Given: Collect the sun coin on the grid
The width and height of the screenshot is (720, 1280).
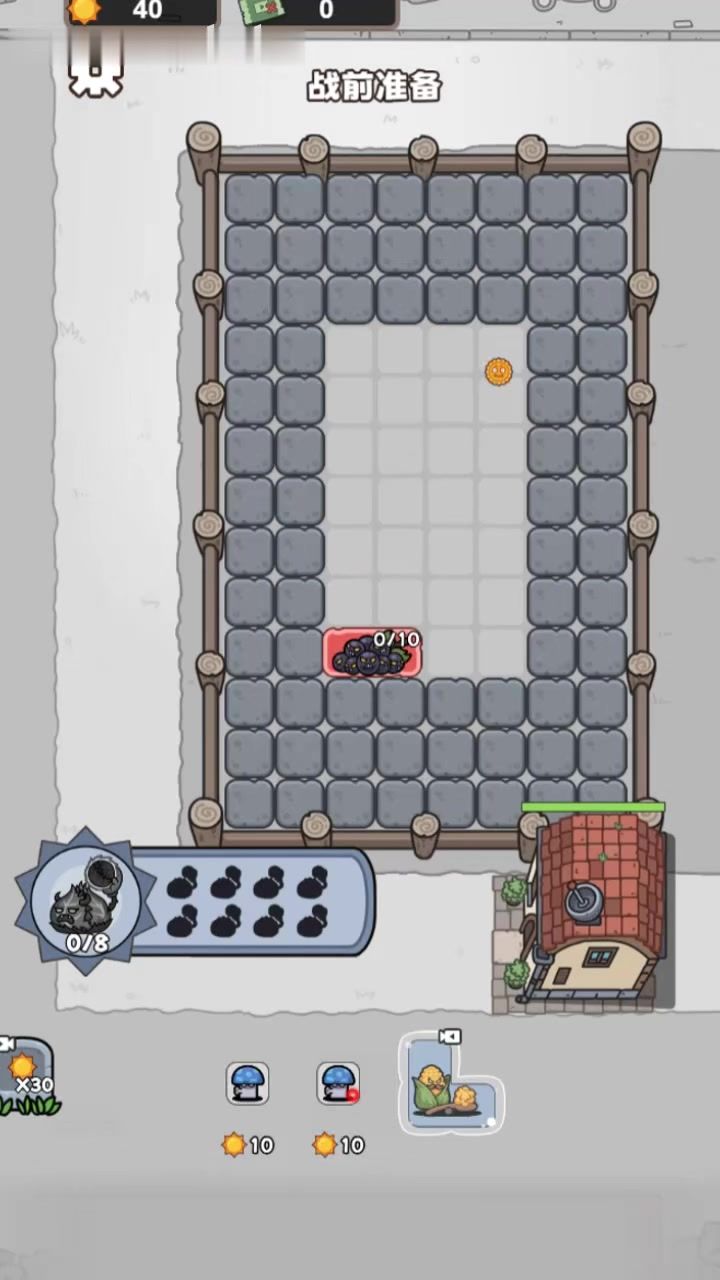Looking at the screenshot, I should point(498,372).
